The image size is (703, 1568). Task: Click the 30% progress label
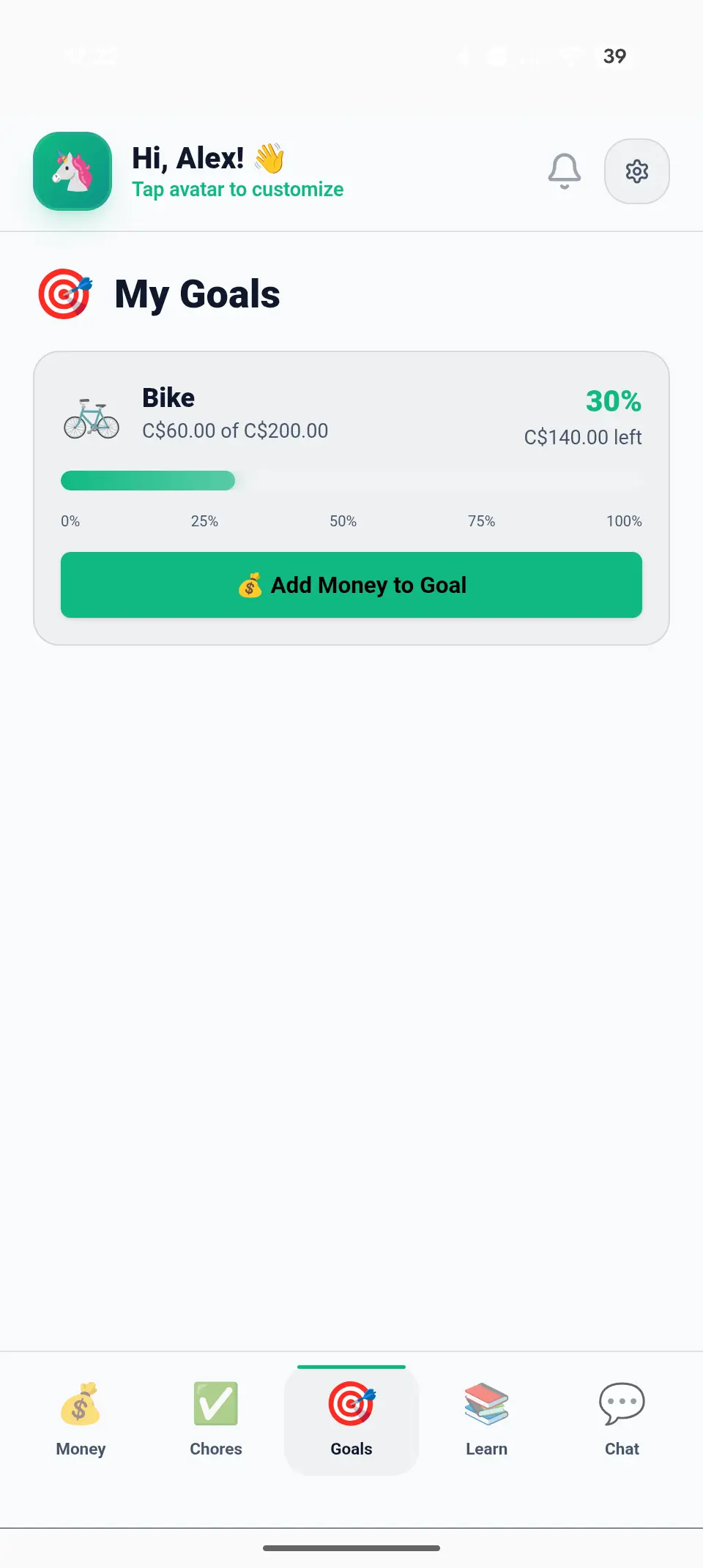point(613,400)
